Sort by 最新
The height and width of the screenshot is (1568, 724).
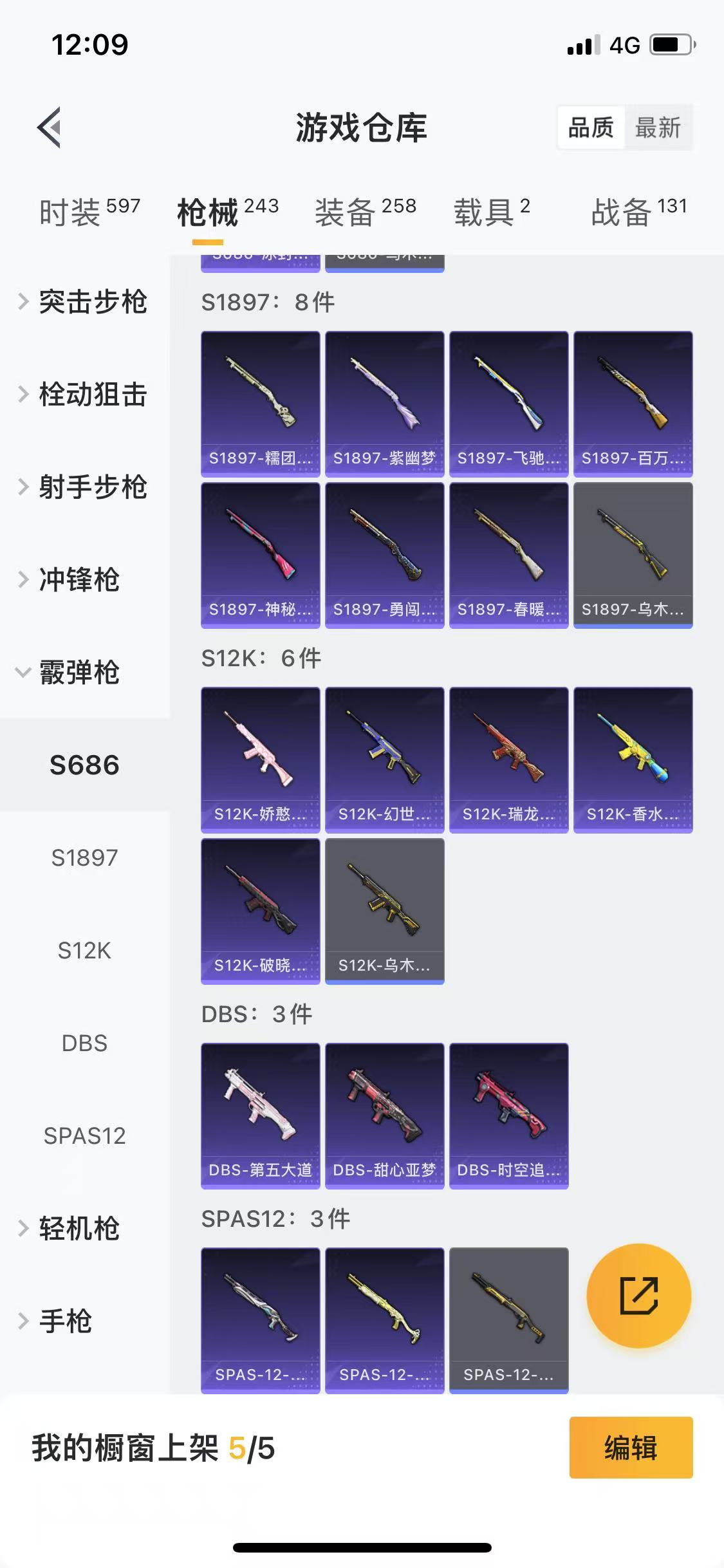click(657, 127)
